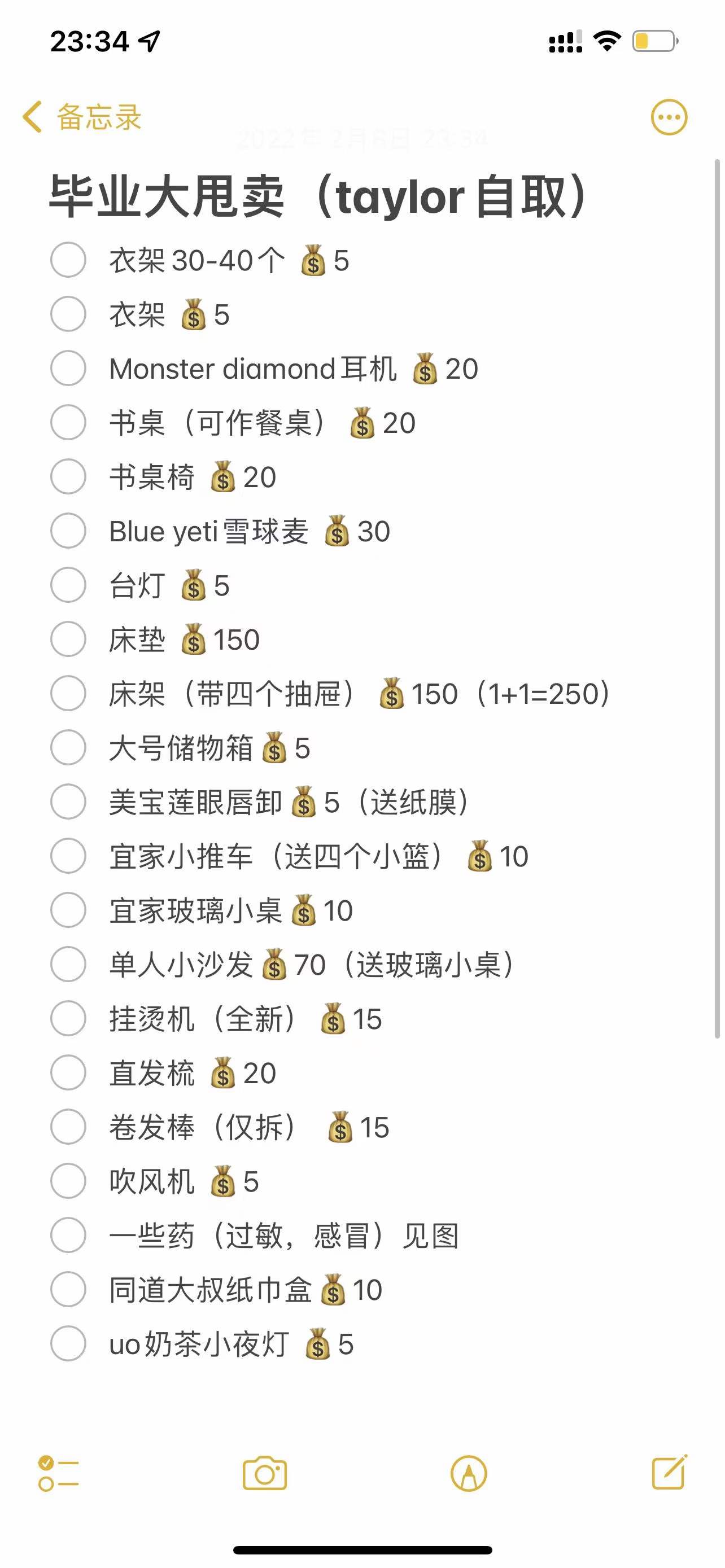Viewport: 725px width, 1568px height.
Task: Mark Blue yeti雪球麦 as complete
Action: pyautogui.click(x=68, y=531)
